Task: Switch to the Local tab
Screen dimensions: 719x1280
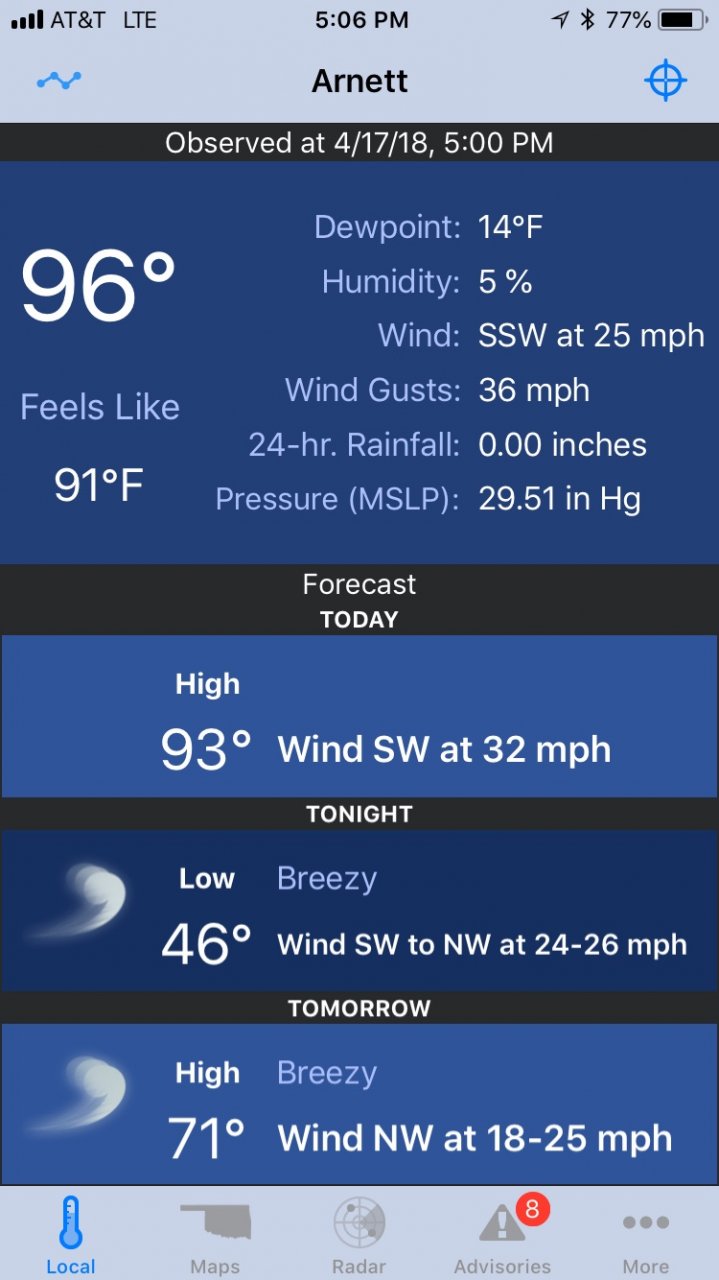Action: point(70,1235)
